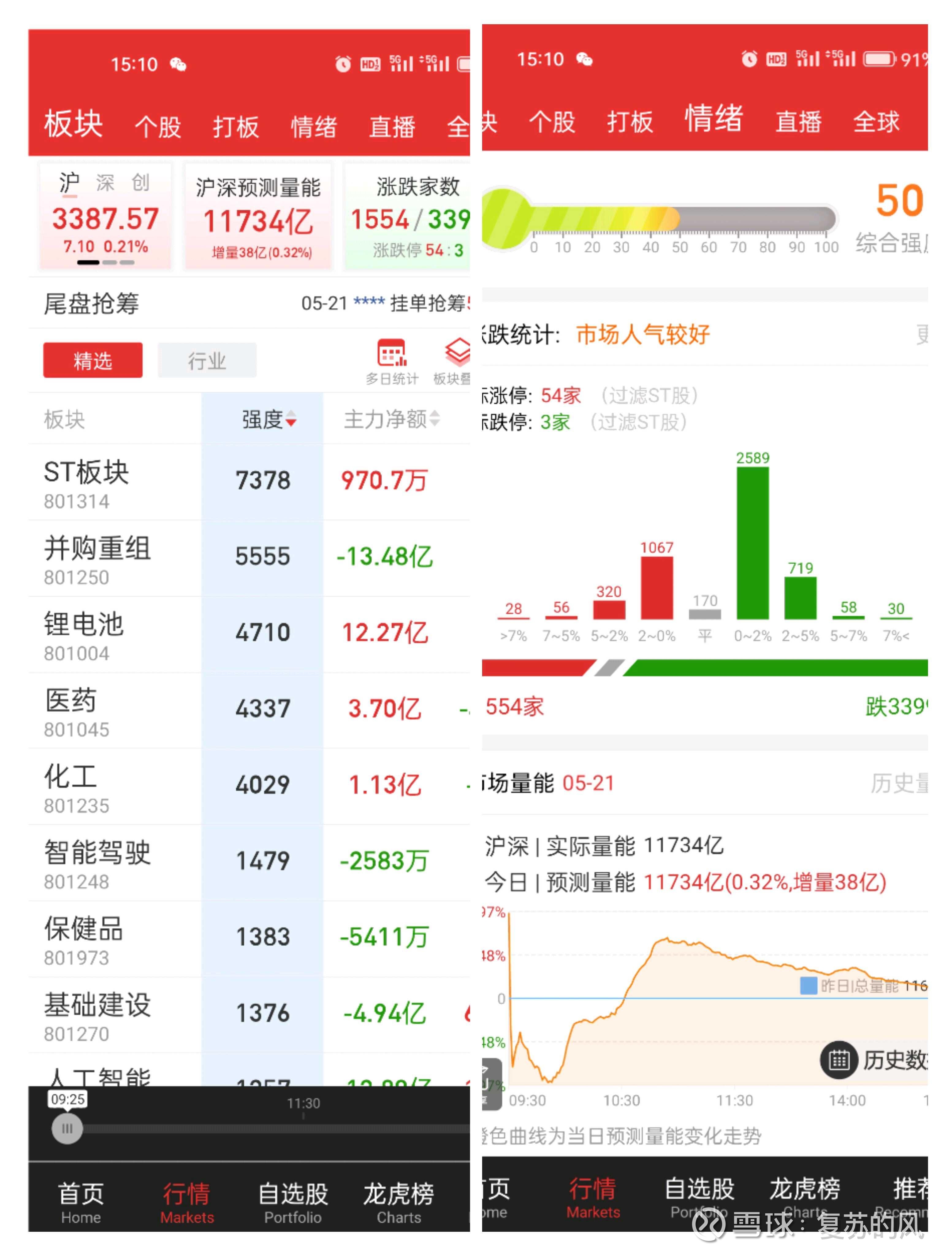This screenshot has width=952, height=1256.
Task: Switch to the 行业 filter toggle
Action: click(x=207, y=359)
